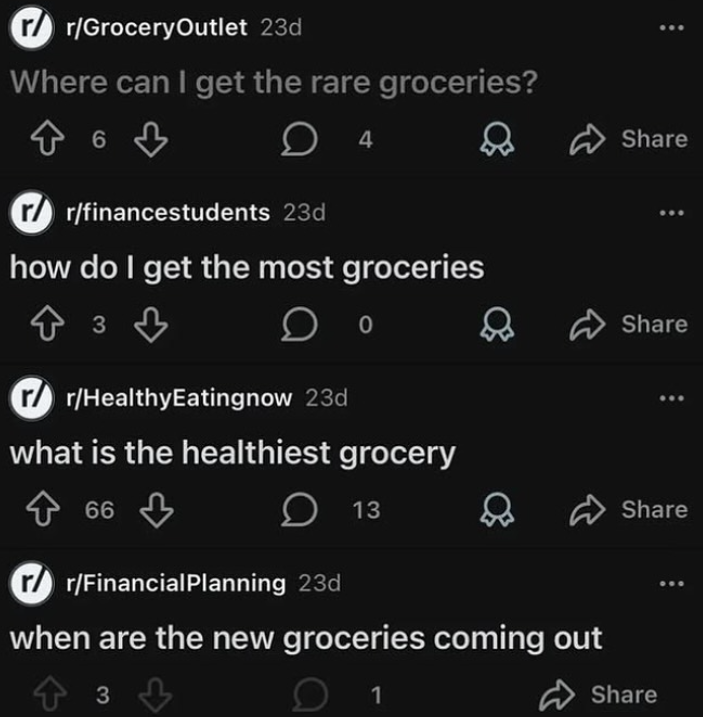View the 13 comments on healthiest grocery post
The image size is (703, 717).
point(296,510)
